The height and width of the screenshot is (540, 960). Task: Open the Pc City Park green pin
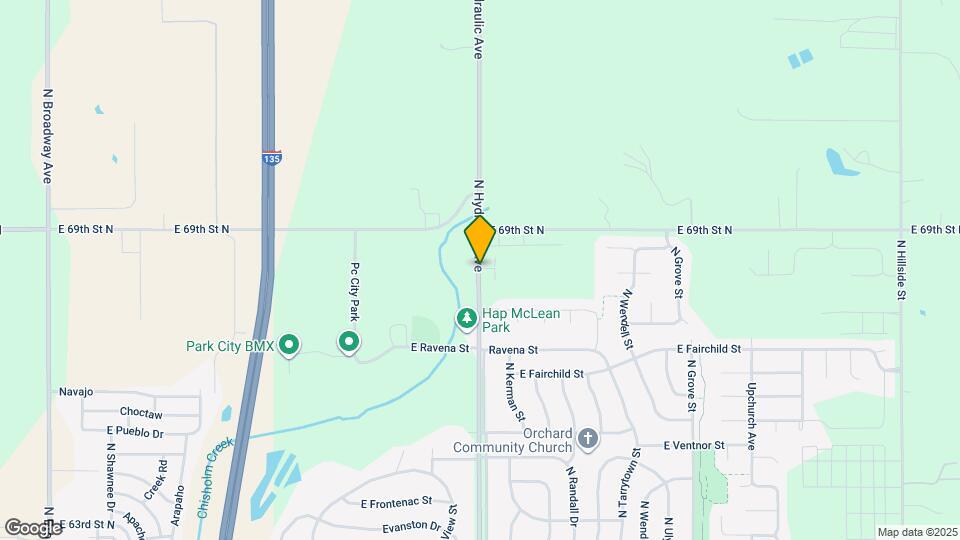(348, 343)
